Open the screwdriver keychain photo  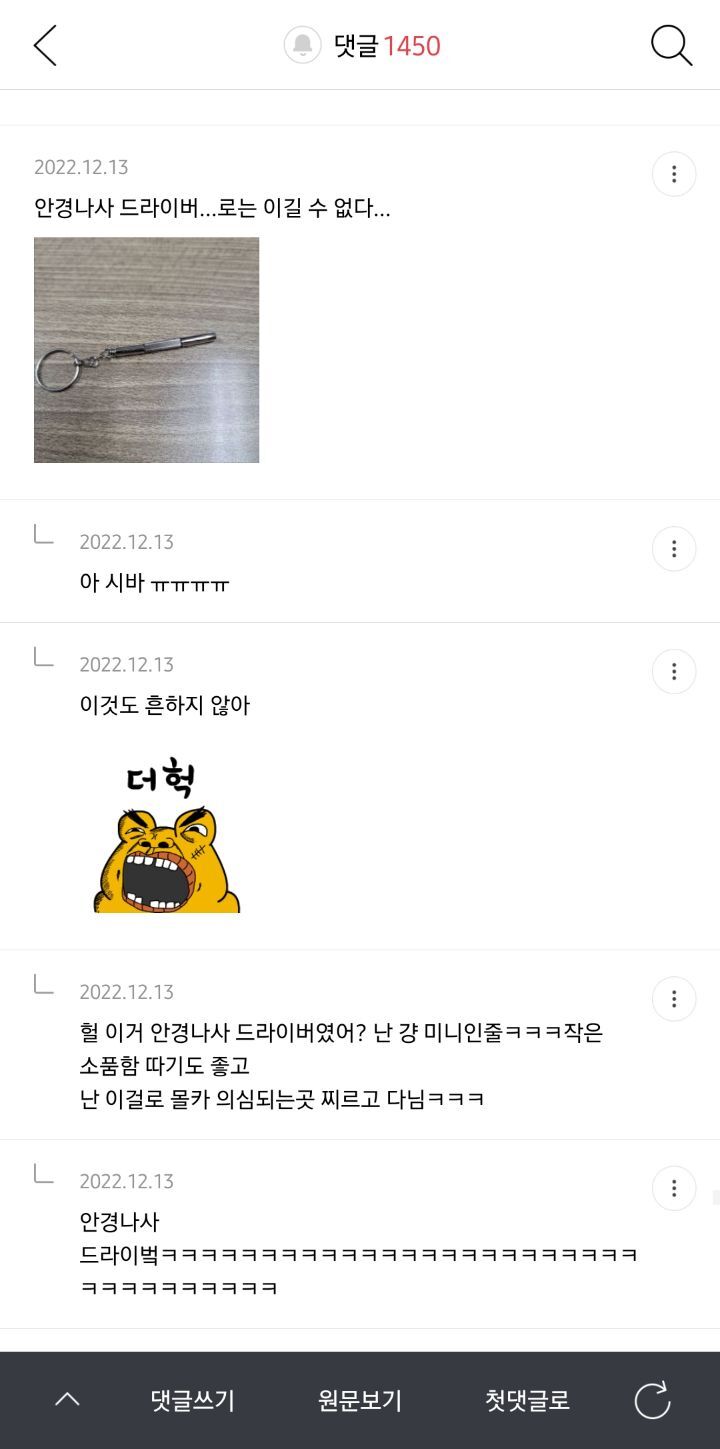(146, 349)
